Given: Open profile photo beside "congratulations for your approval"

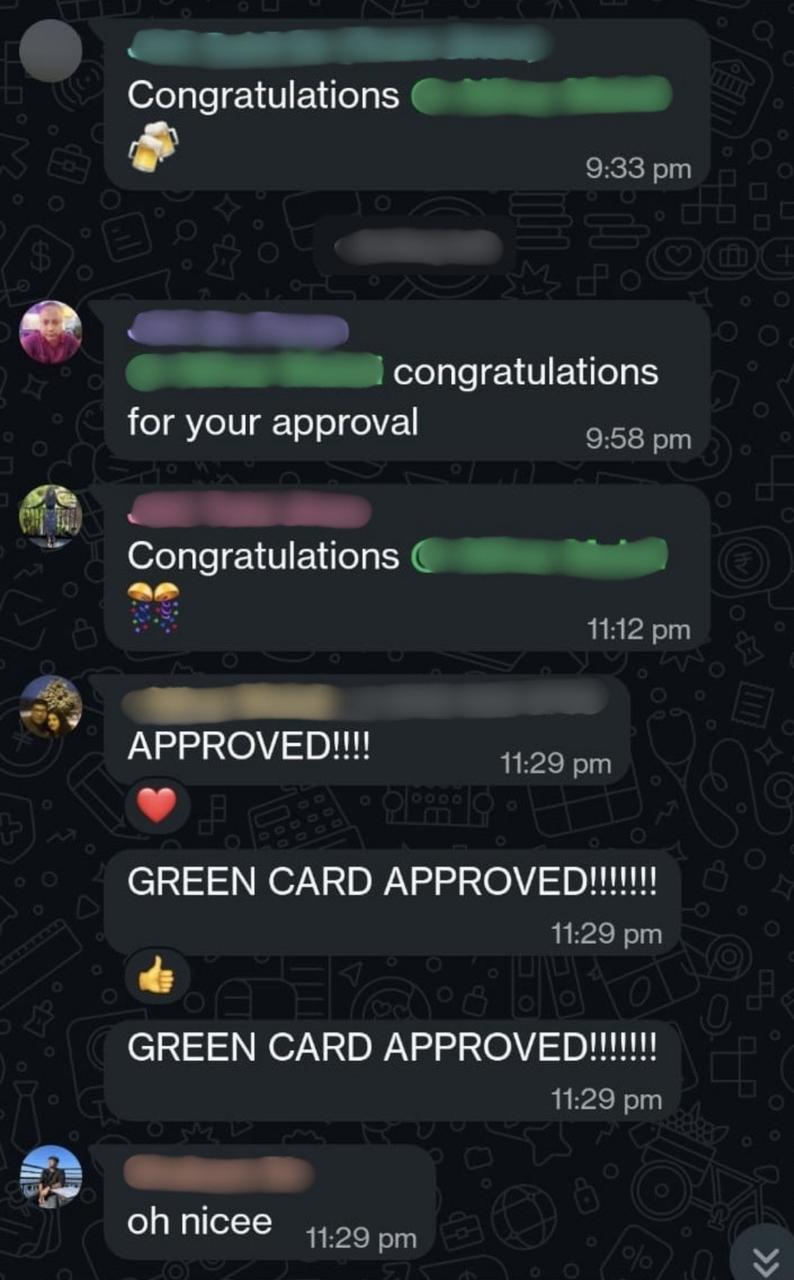Looking at the screenshot, I should tap(51, 332).
